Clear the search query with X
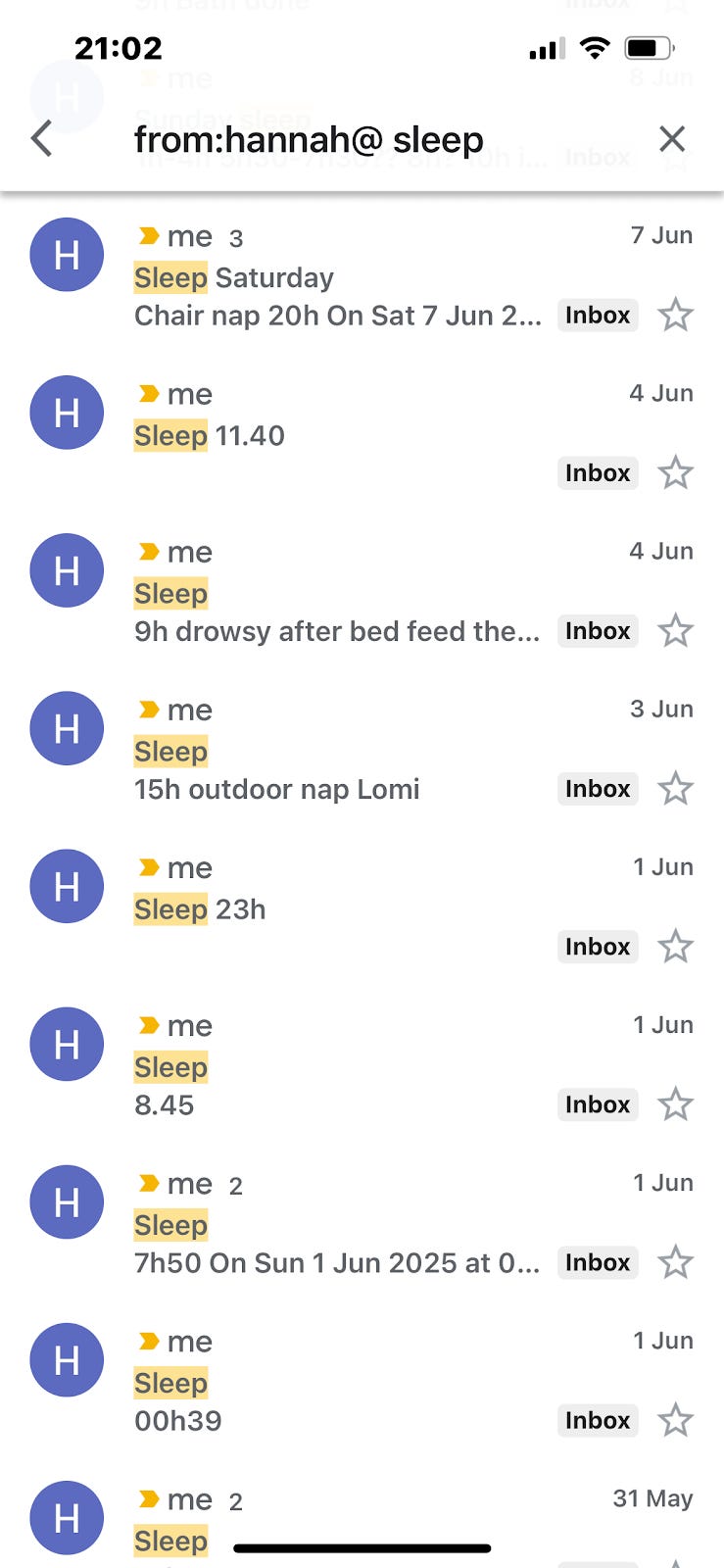 tap(672, 139)
